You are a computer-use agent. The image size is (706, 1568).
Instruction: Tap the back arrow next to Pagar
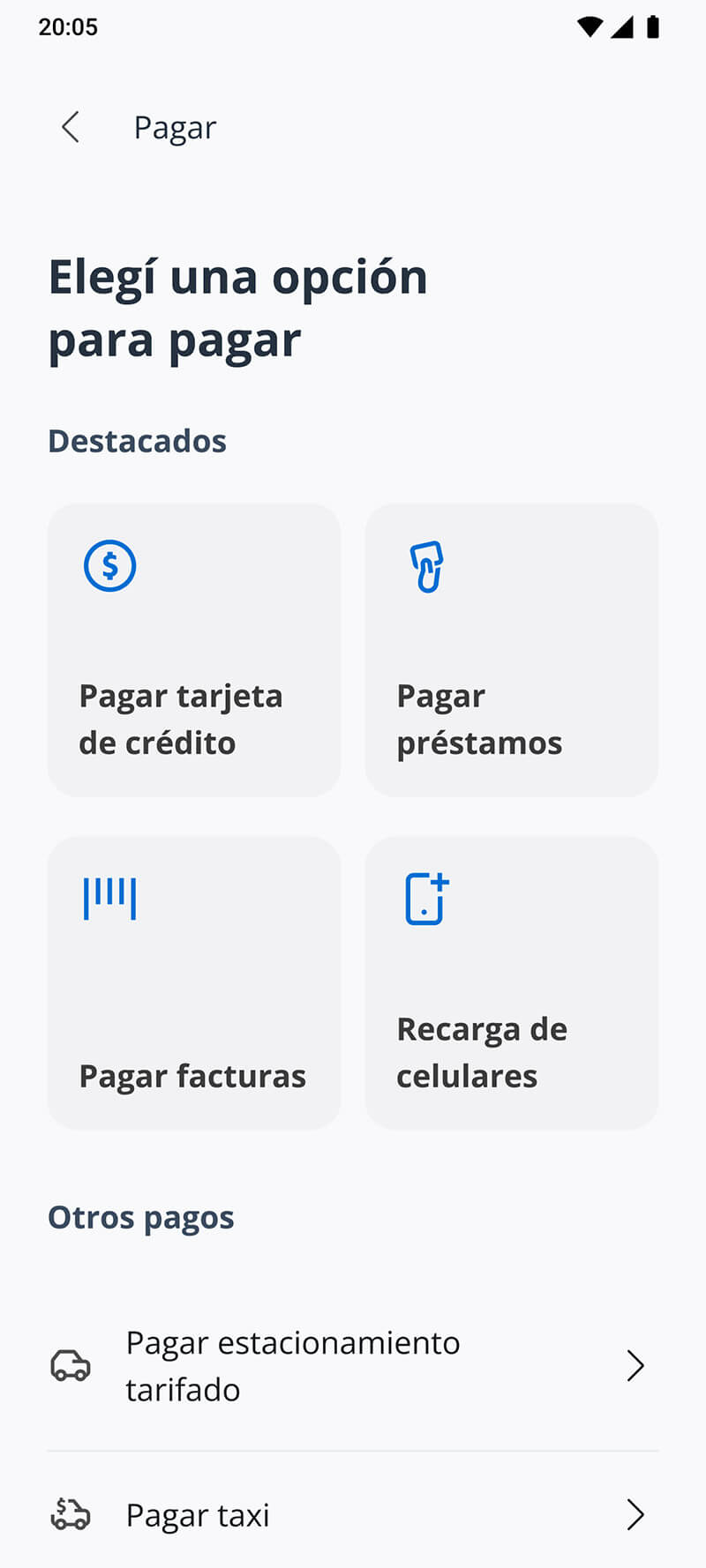(71, 127)
